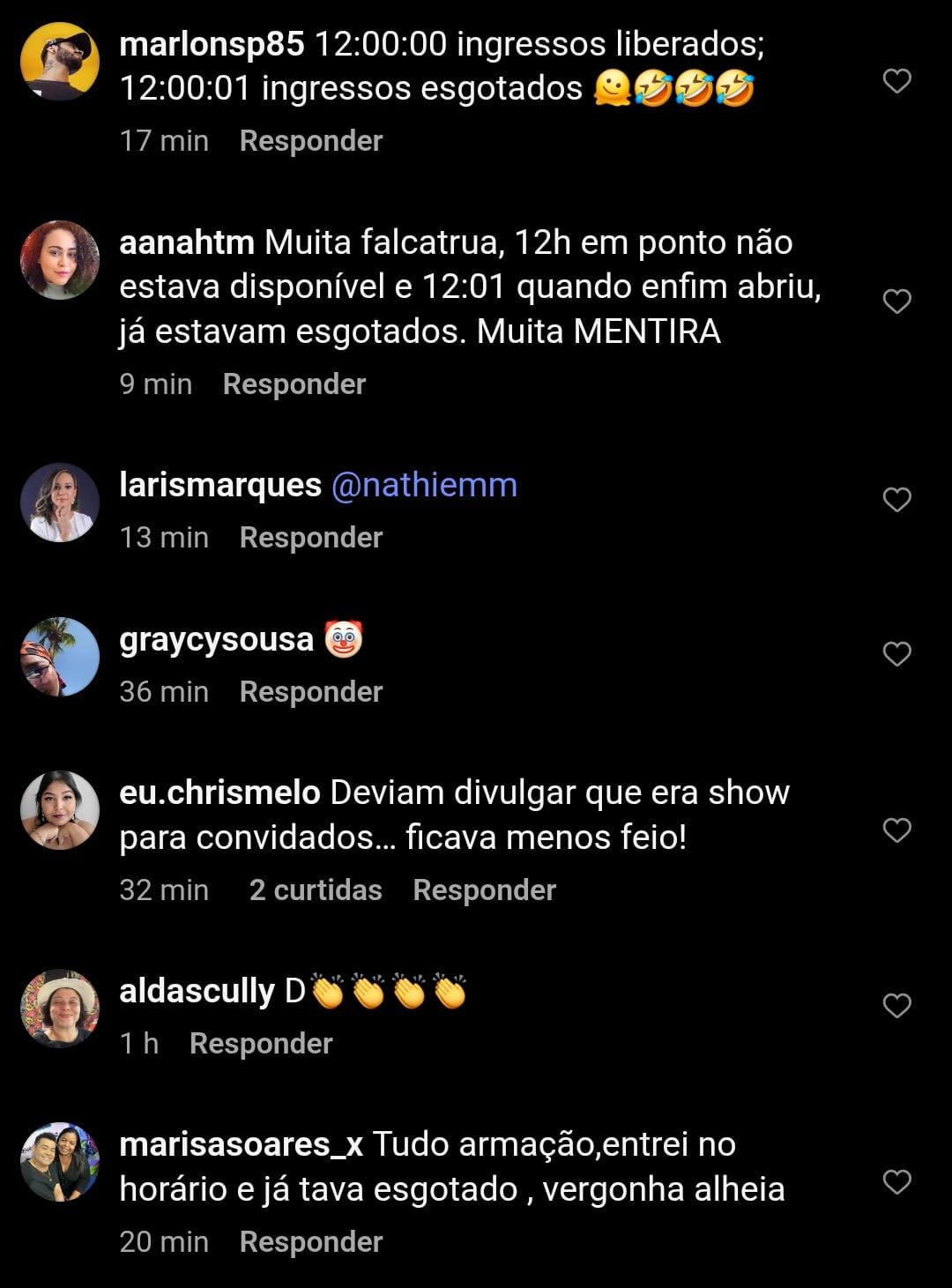952x1288 pixels.
Task: View the 2 curtidas on eu.chrismelo's comment
Action: click(316, 890)
